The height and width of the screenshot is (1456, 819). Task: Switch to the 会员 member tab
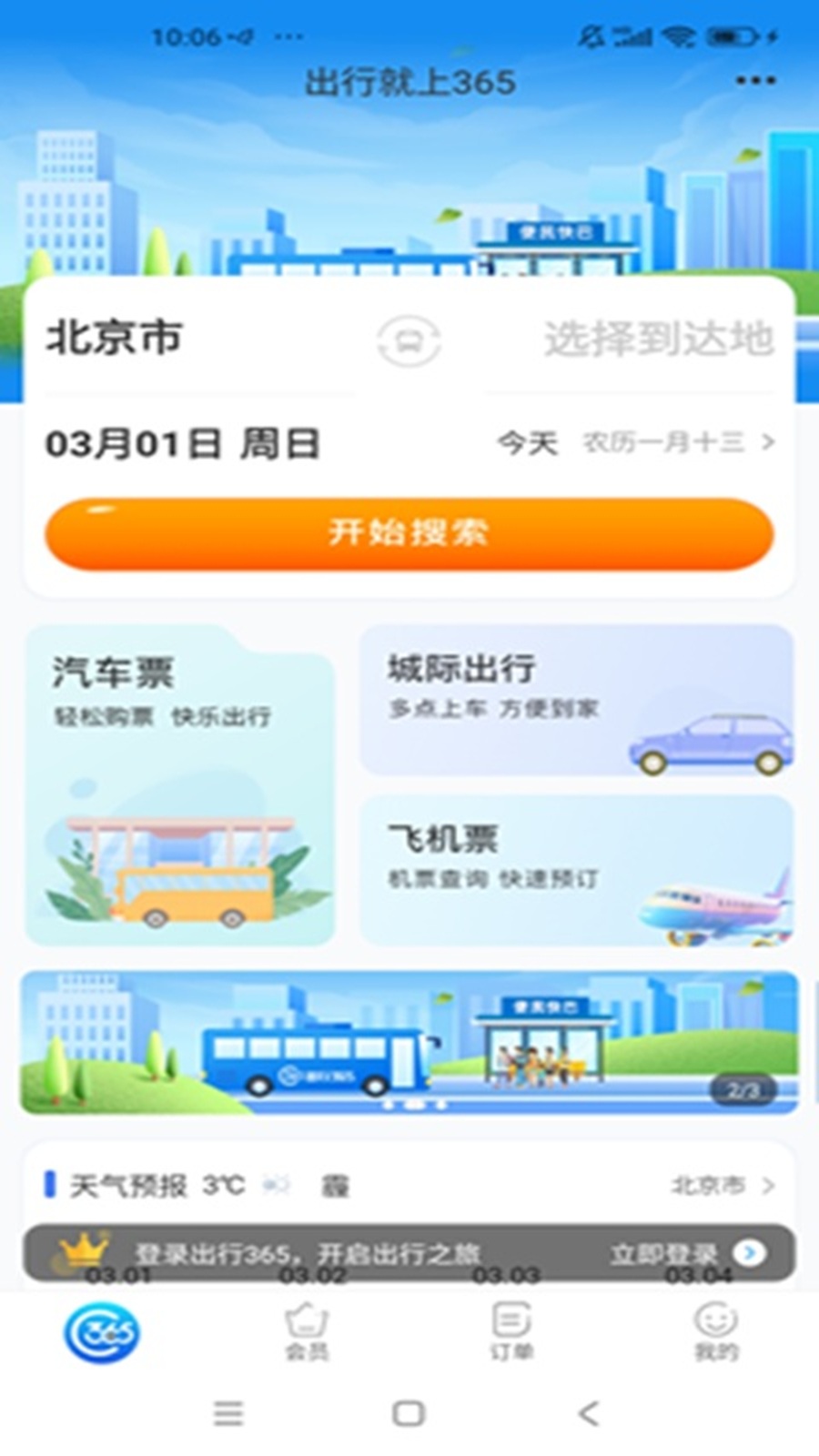click(x=307, y=1332)
